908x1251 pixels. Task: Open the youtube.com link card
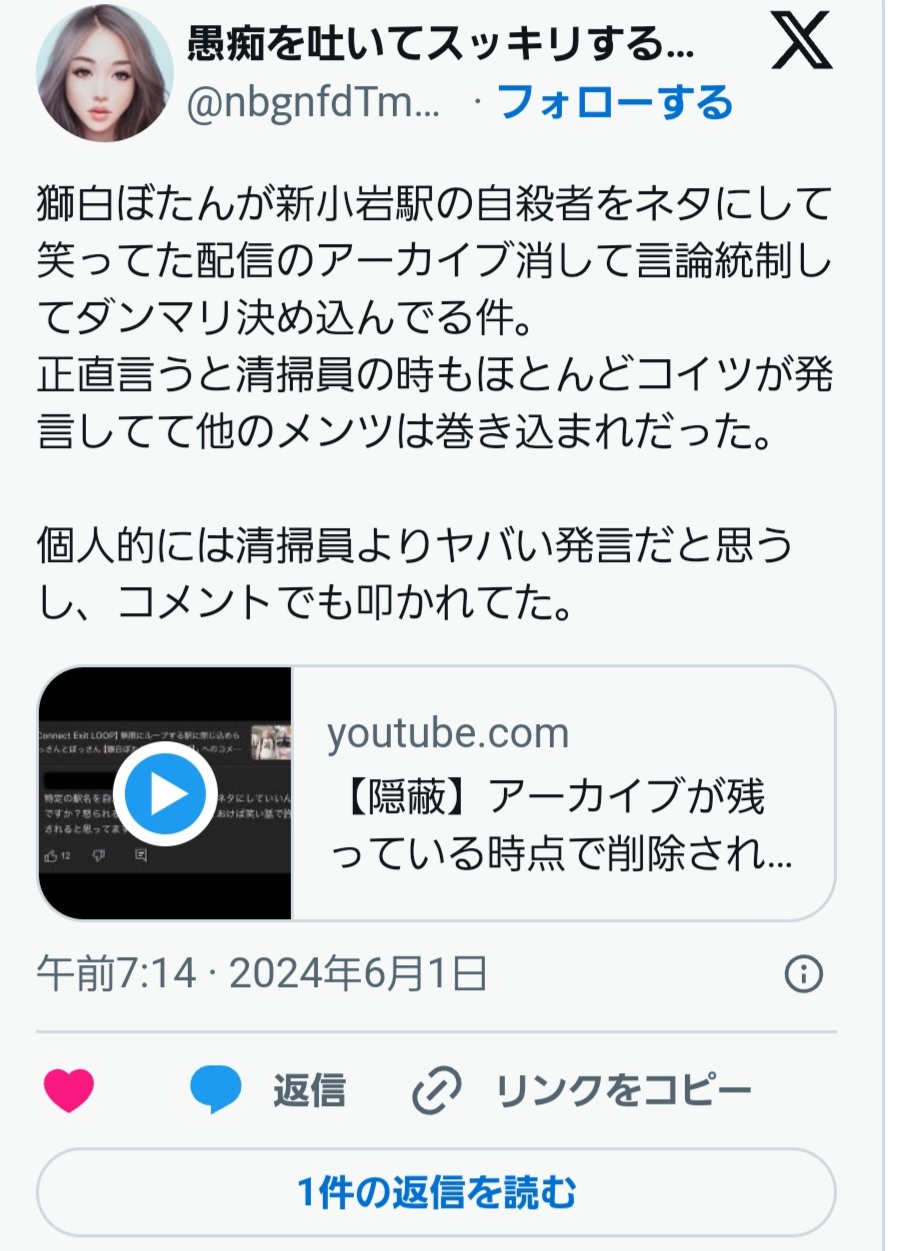point(436,793)
